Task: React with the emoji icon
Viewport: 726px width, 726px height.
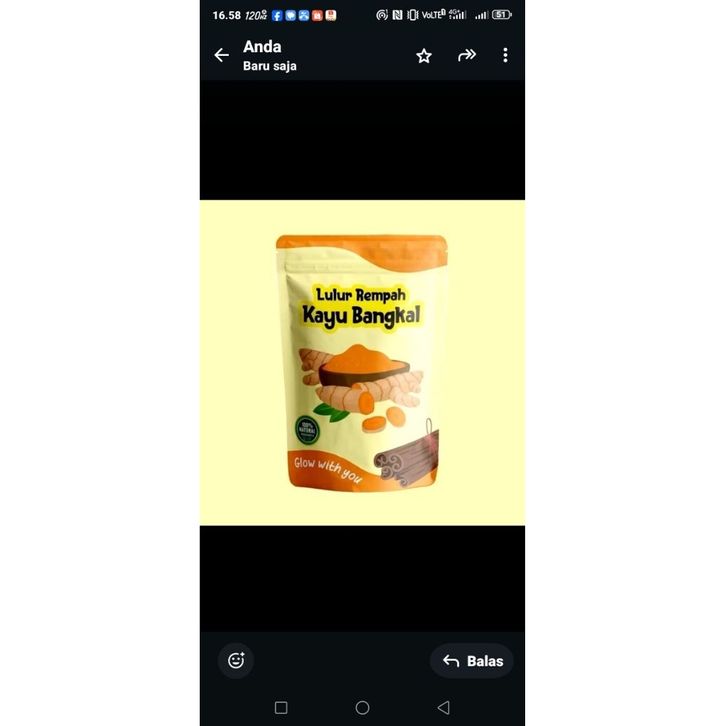Action: click(236, 661)
